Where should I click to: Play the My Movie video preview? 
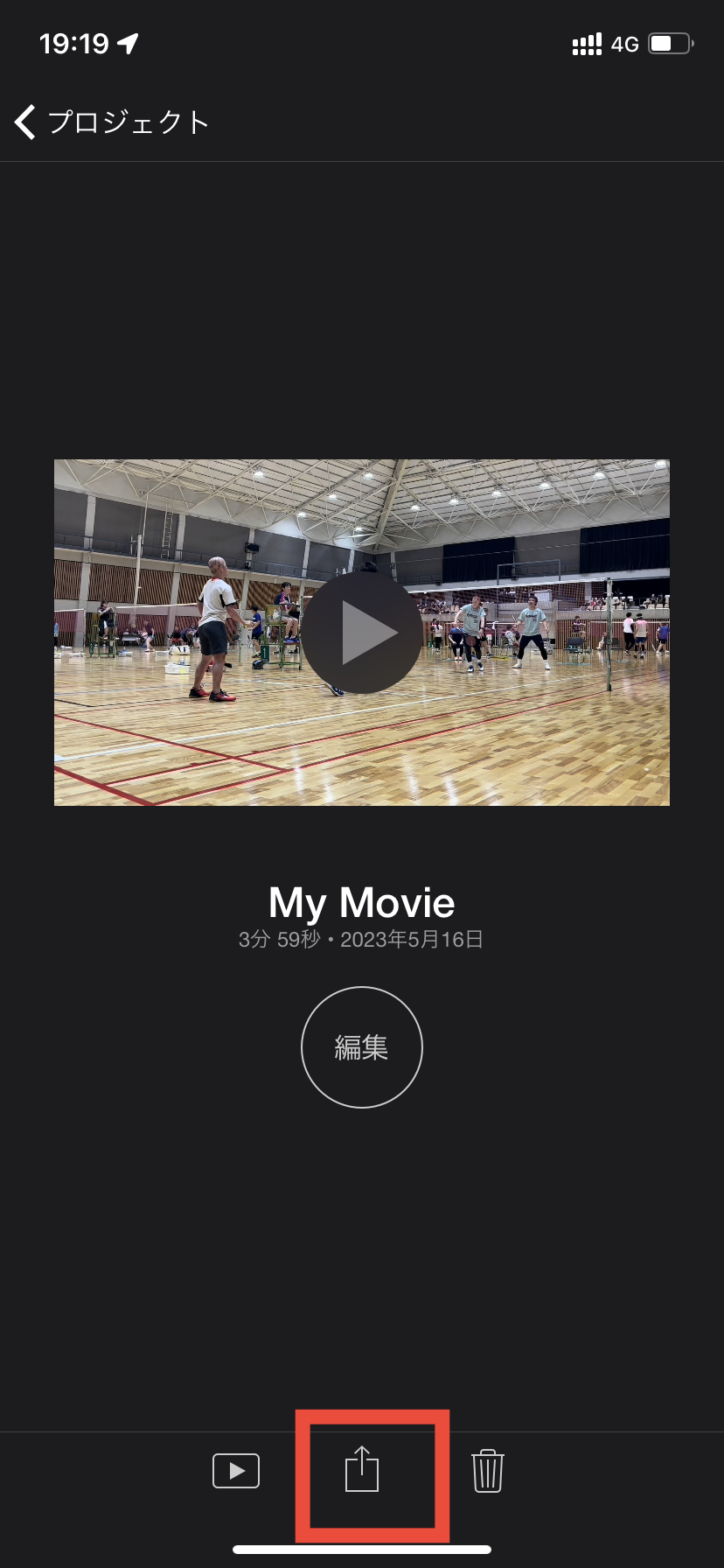coord(362,633)
